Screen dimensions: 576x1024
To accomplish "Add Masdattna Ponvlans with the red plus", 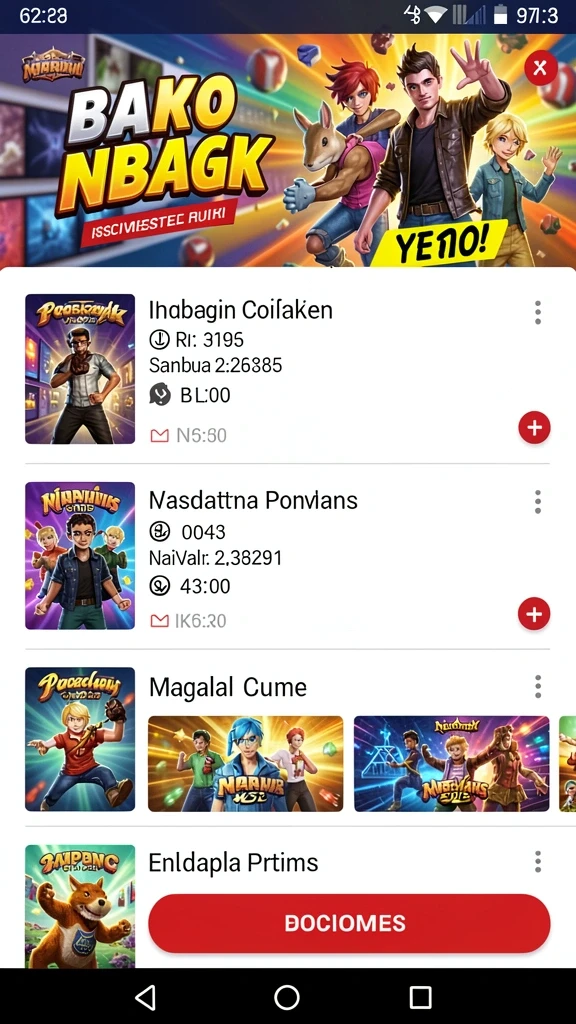I will tap(534, 614).
